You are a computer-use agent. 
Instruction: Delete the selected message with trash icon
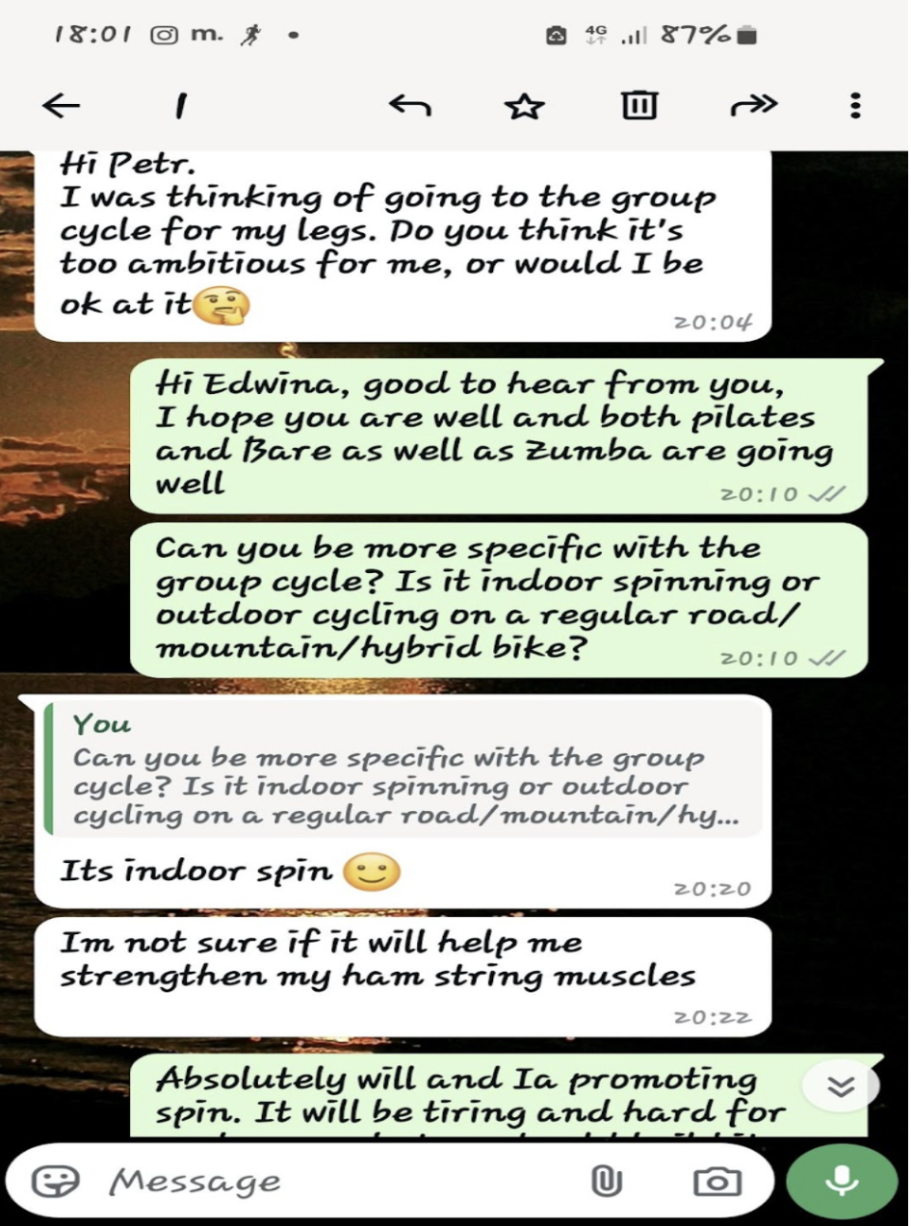coord(640,106)
